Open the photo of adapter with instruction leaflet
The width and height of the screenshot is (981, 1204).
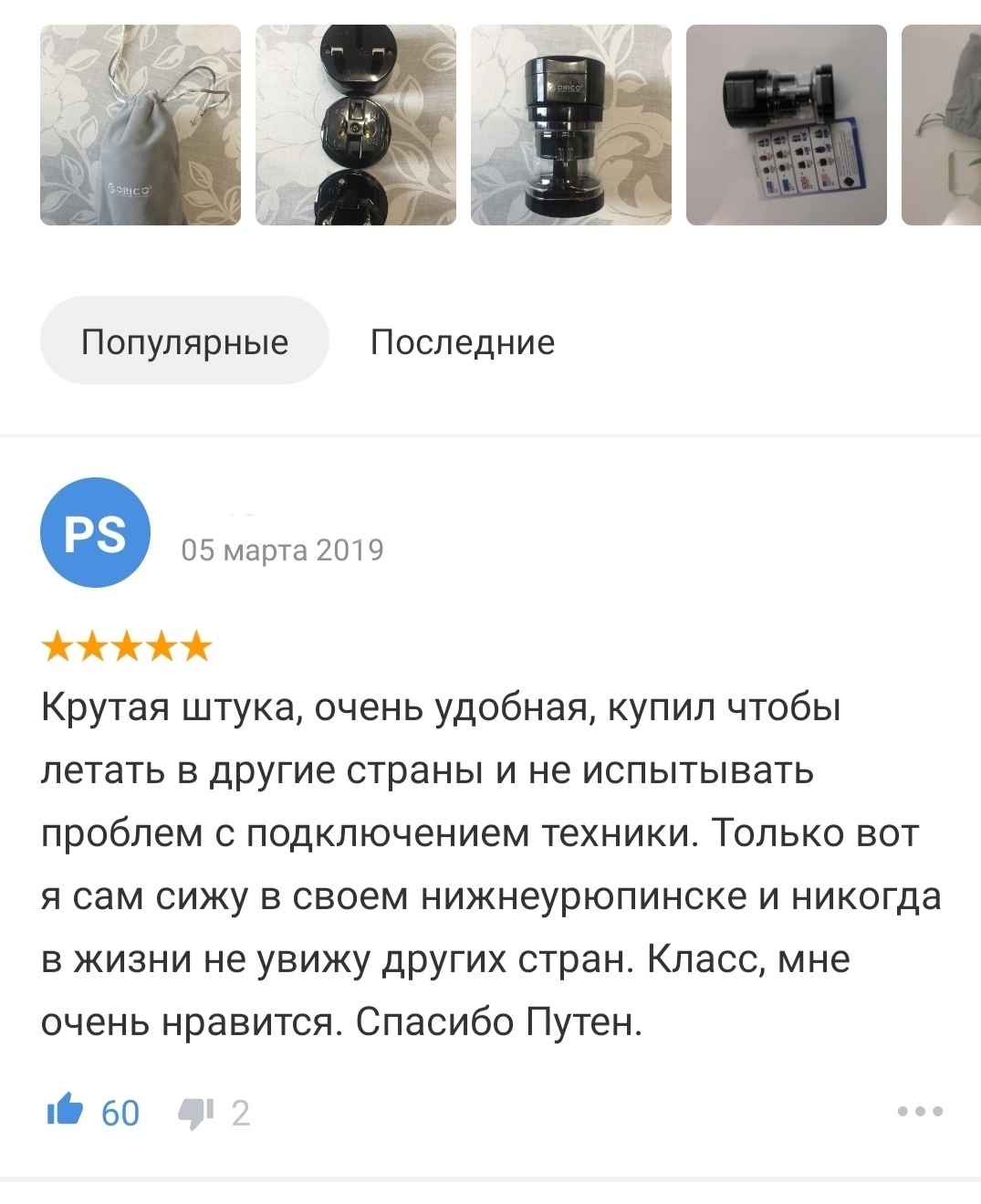click(x=787, y=125)
